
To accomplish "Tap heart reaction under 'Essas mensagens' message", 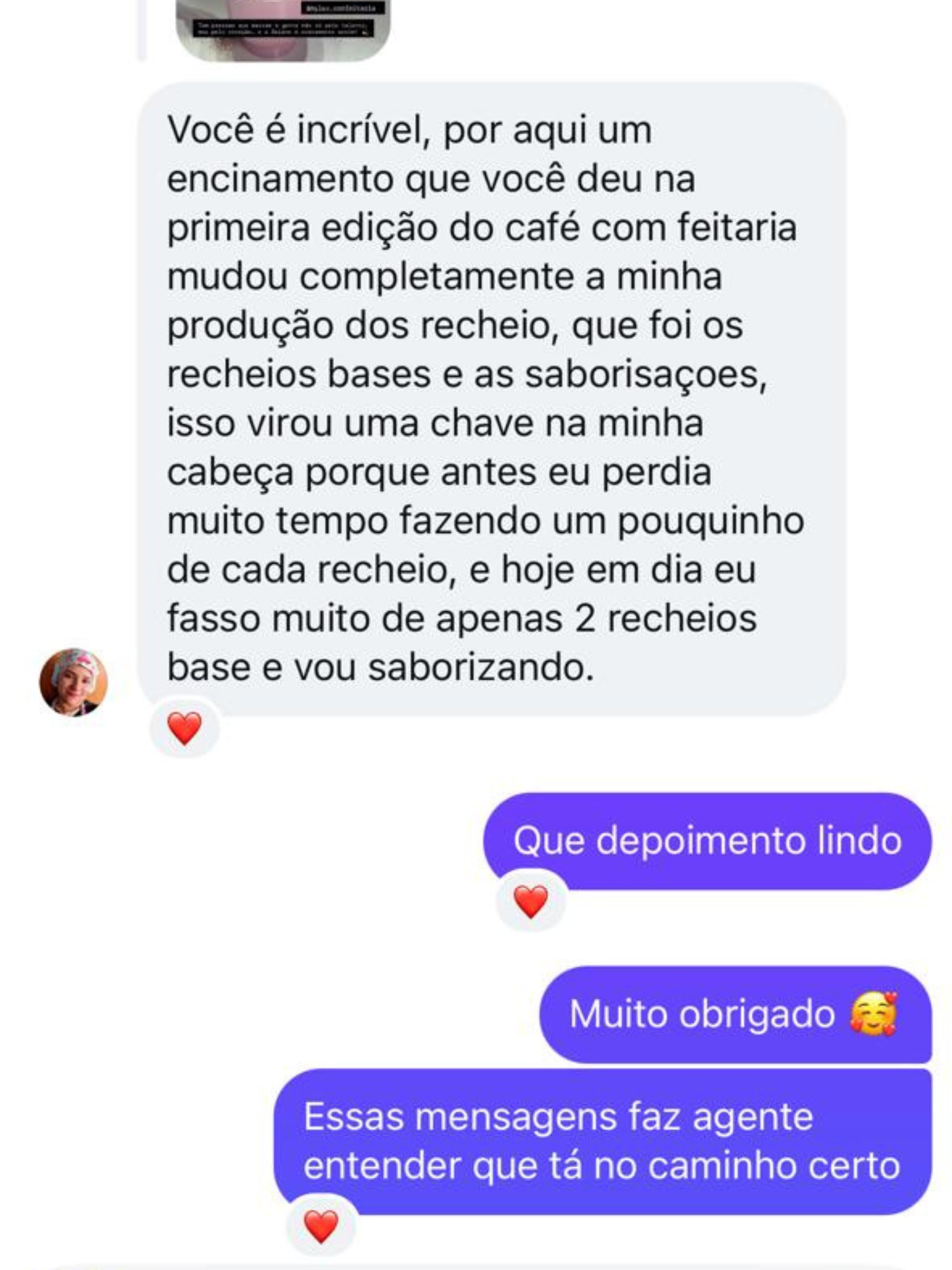I will tap(321, 1226).
